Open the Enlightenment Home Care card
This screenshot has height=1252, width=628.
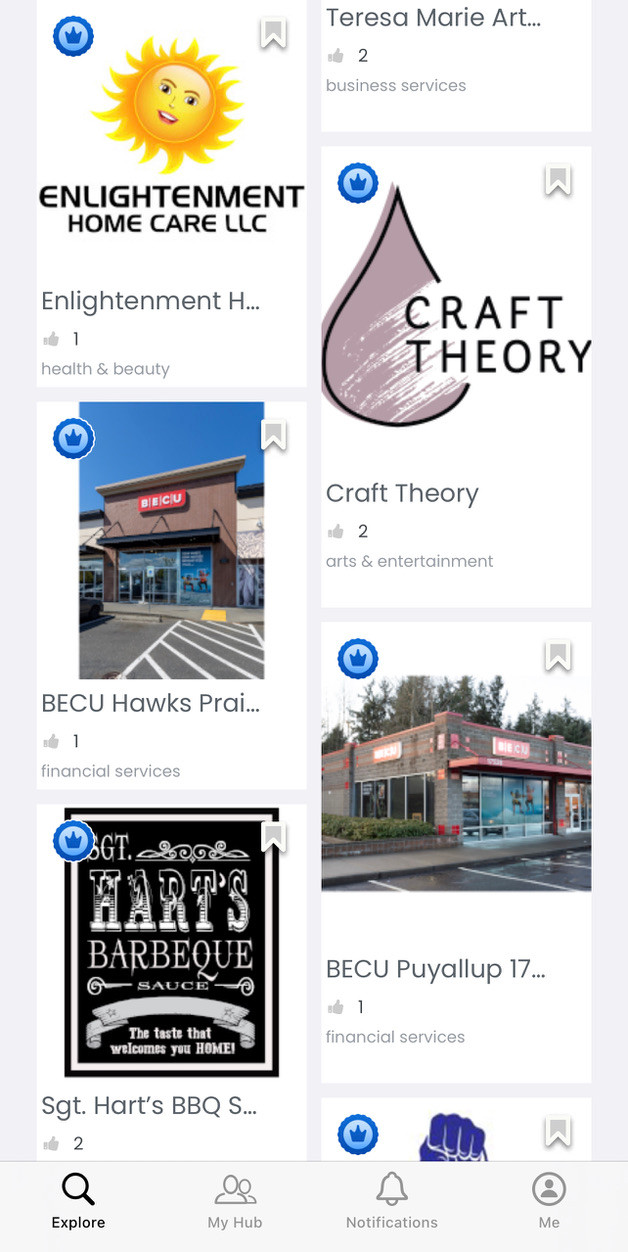[x=171, y=200]
